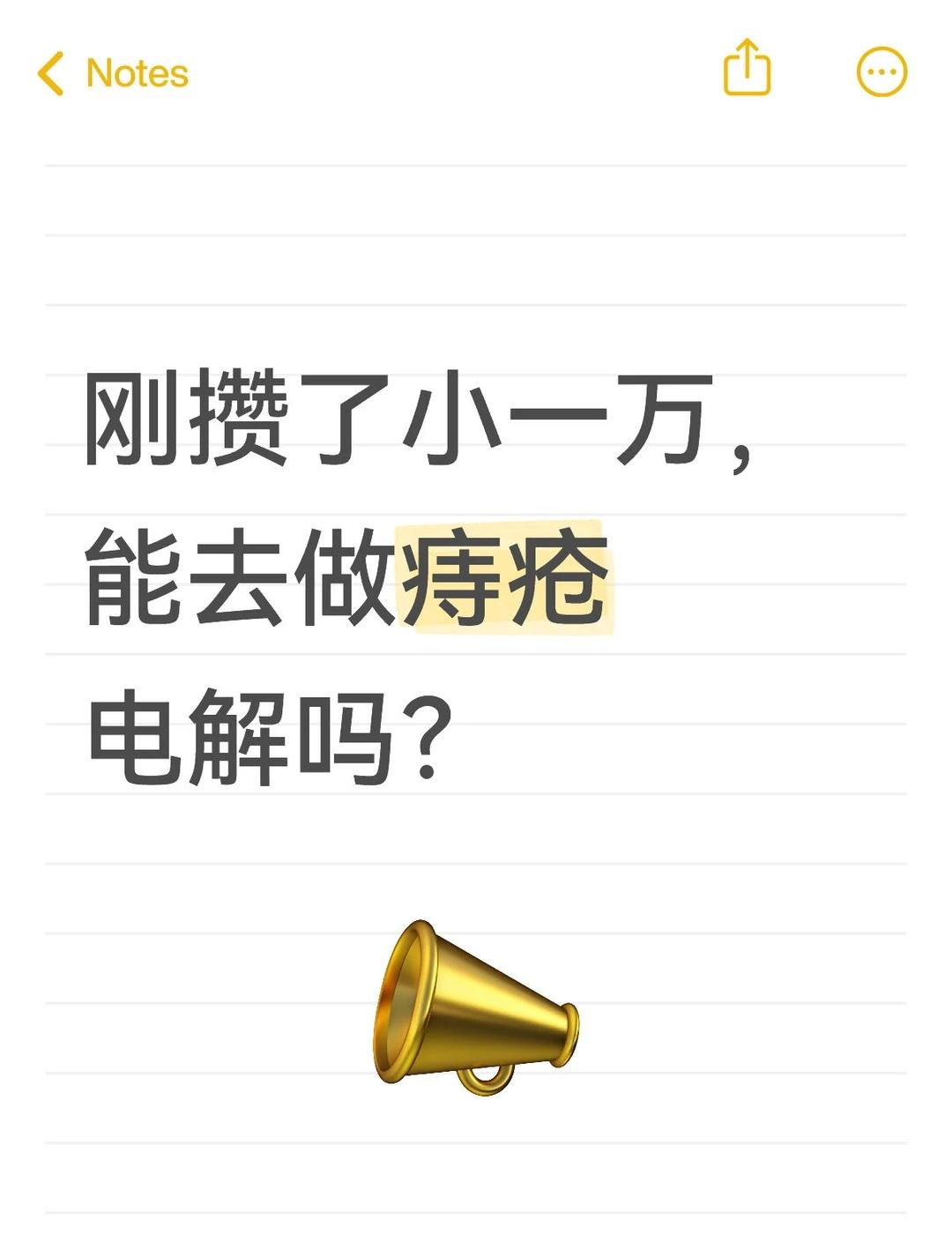
Task: Tap the Notes label in navigation bar
Action: [134, 72]
